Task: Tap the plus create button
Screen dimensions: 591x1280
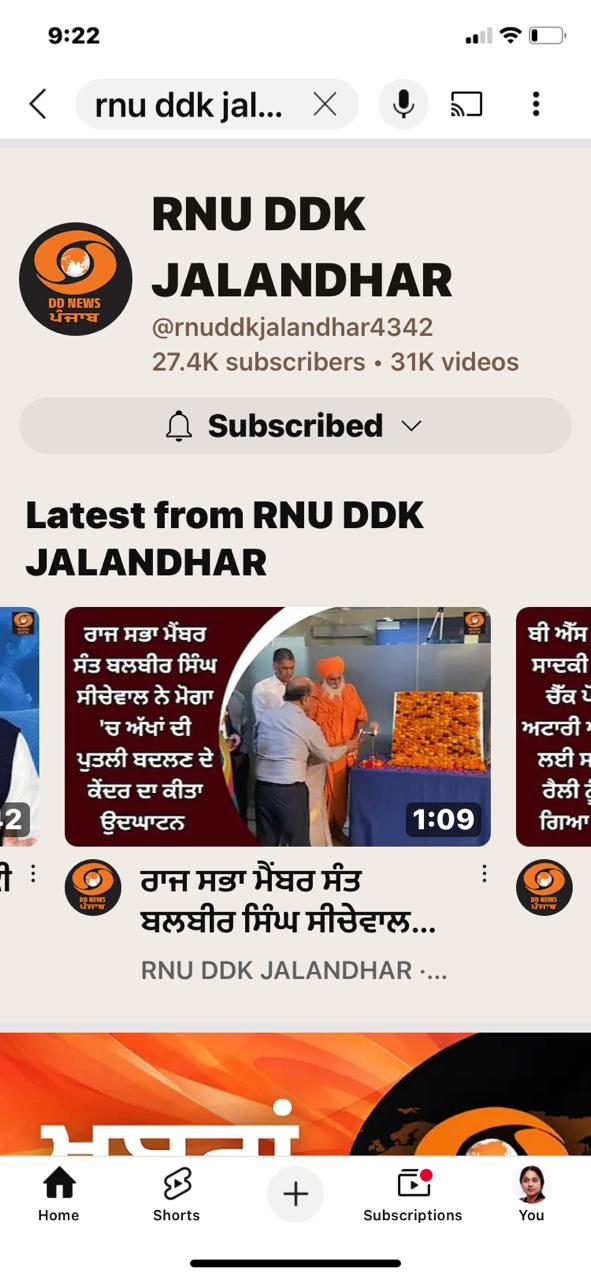Action: tap(295, 1194)
